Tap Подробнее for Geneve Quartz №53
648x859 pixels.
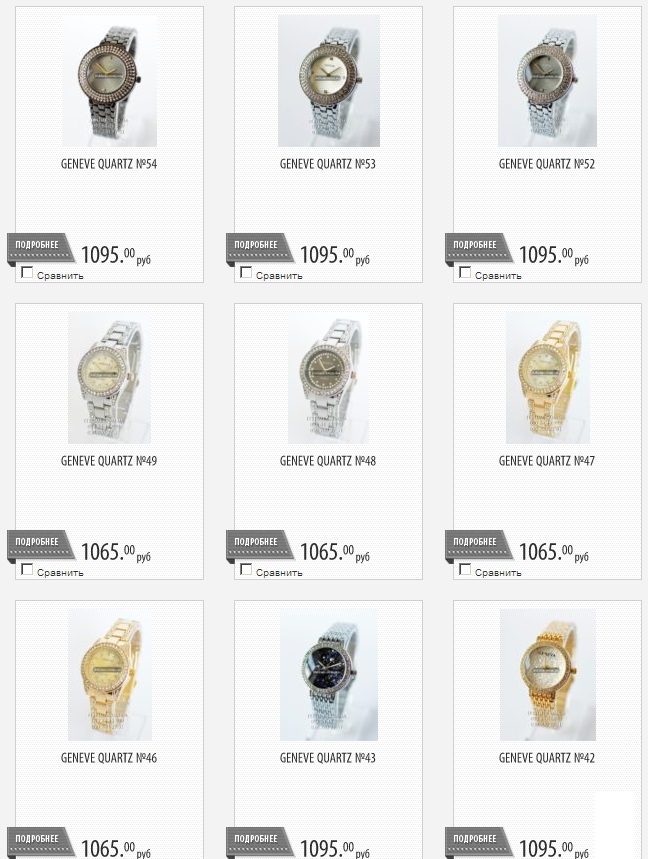point(256,244)
